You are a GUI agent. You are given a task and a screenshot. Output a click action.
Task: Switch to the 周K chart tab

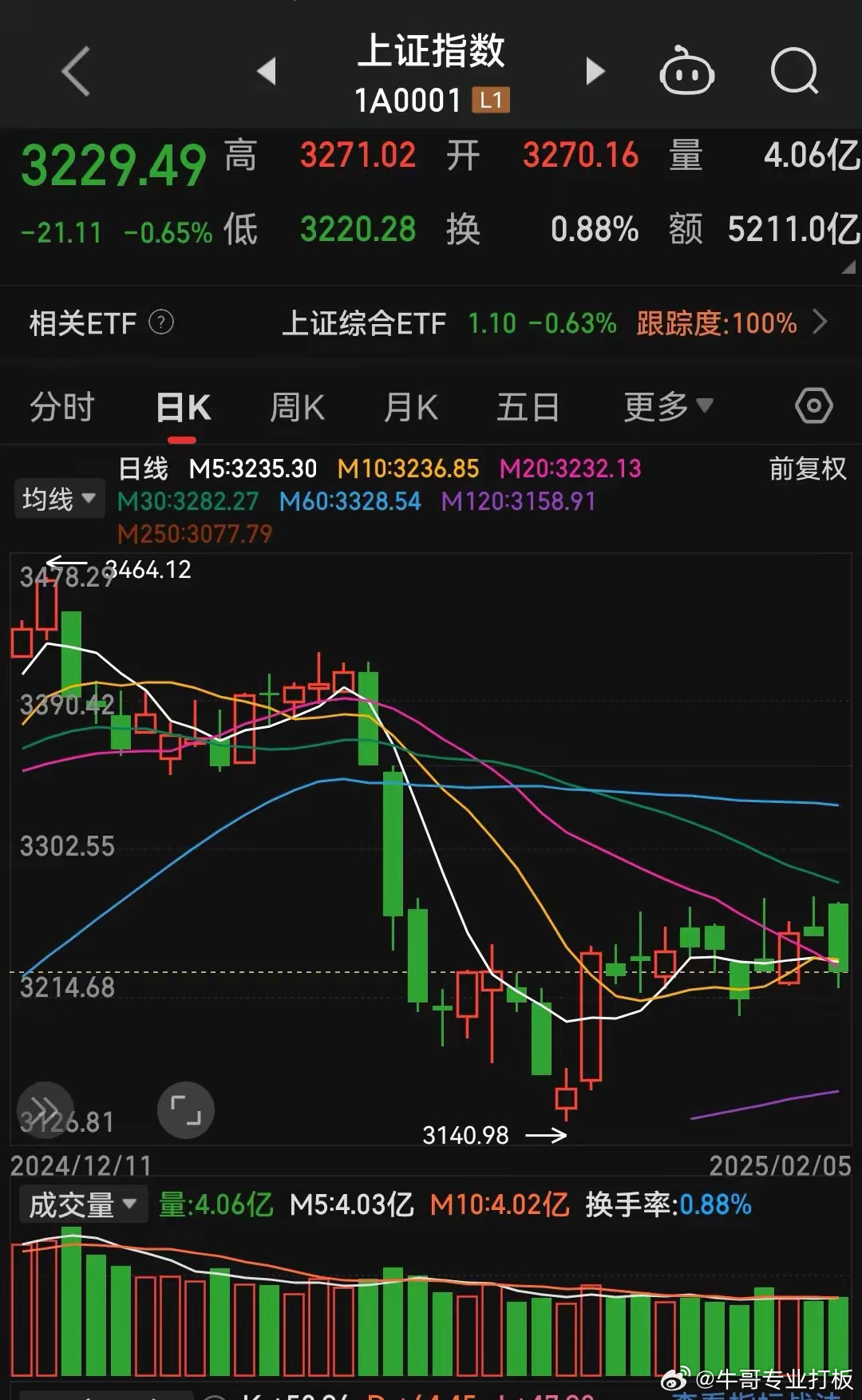[x=297, y=408]
